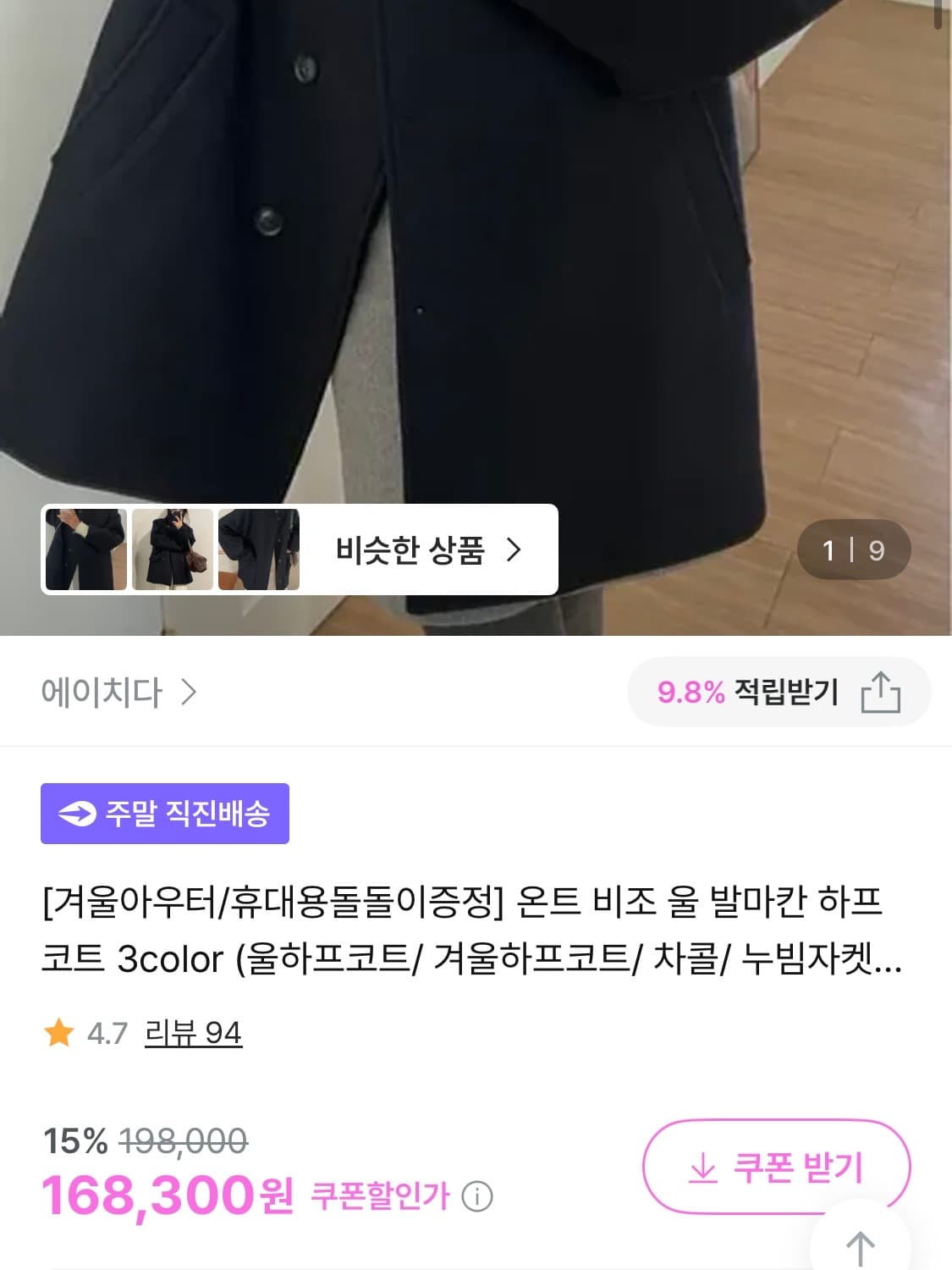The width and height of the screenshot is (952, 1270).
Task: Tap the truck-arrow icon in the purple badge
Action: [x=76, y=814]
